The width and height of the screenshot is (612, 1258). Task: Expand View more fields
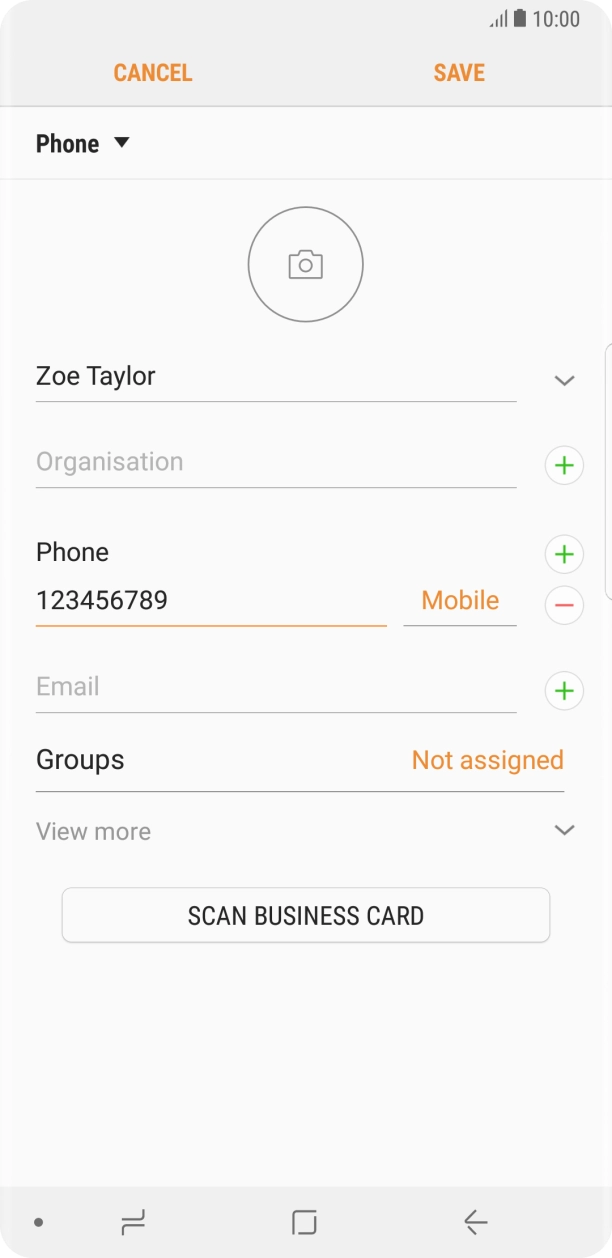[x=300, y=831]
